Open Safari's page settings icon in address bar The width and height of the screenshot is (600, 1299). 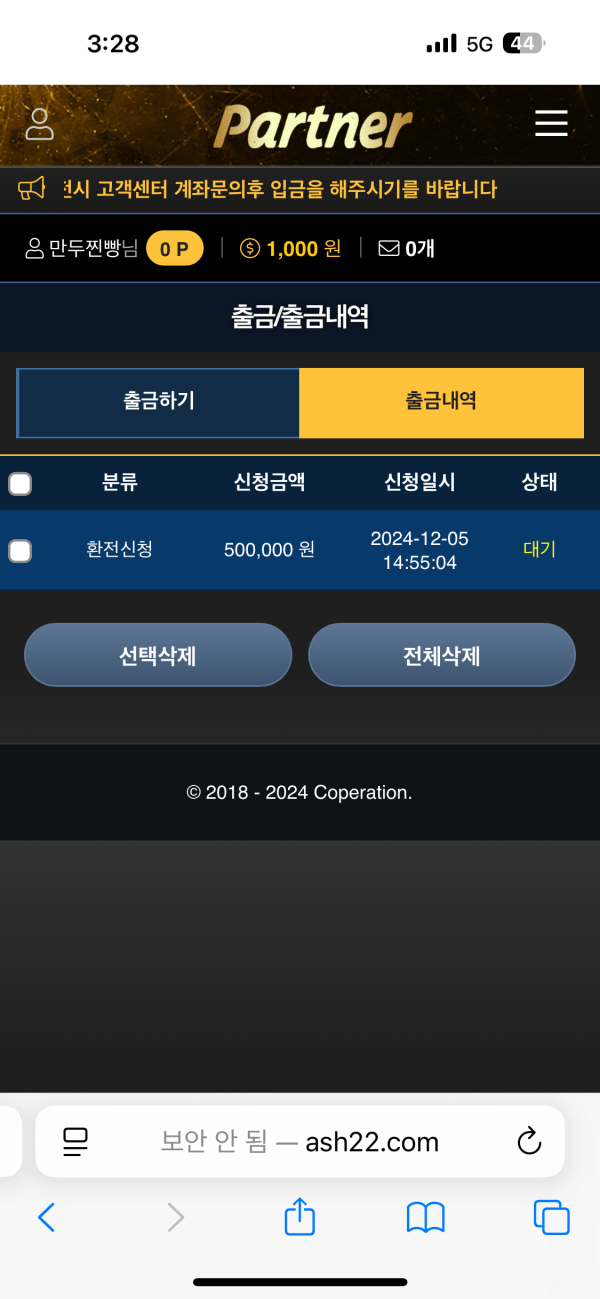point(75,1141)
